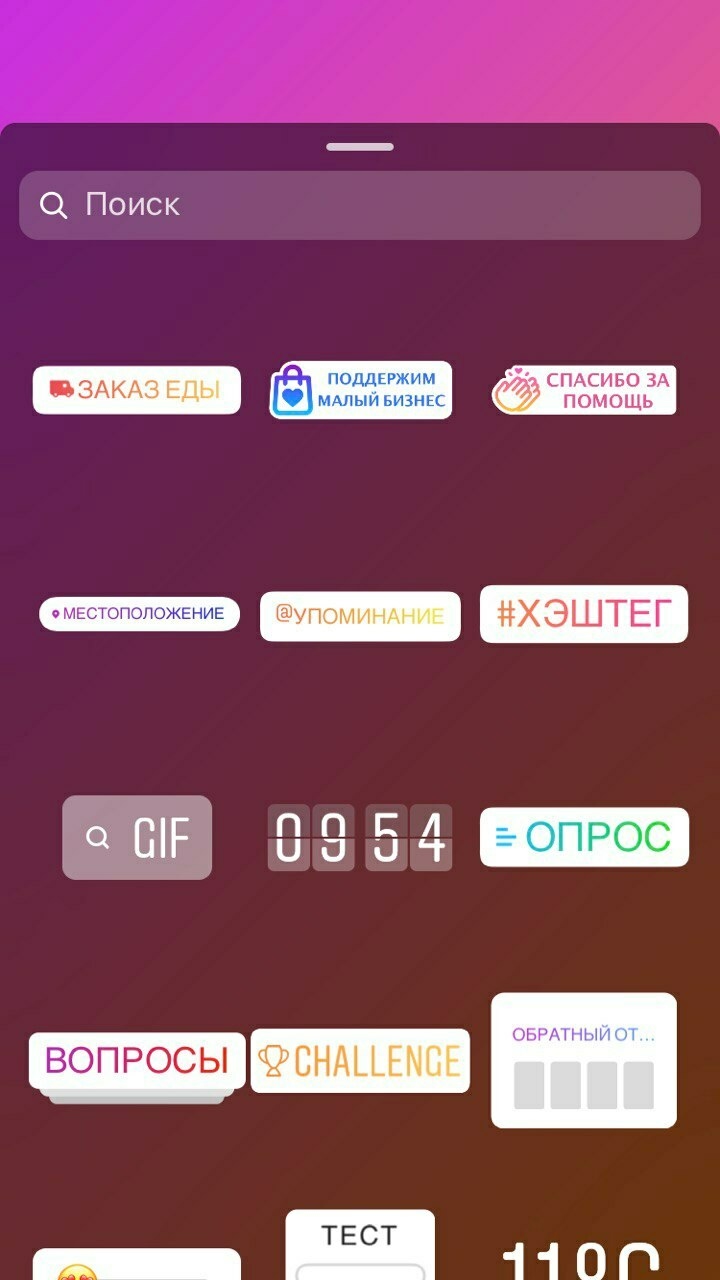720x1280 pixels.
Task: Insert the @УПОМИНАНИЕ mention sticker
Action: [x=360, y=616]
